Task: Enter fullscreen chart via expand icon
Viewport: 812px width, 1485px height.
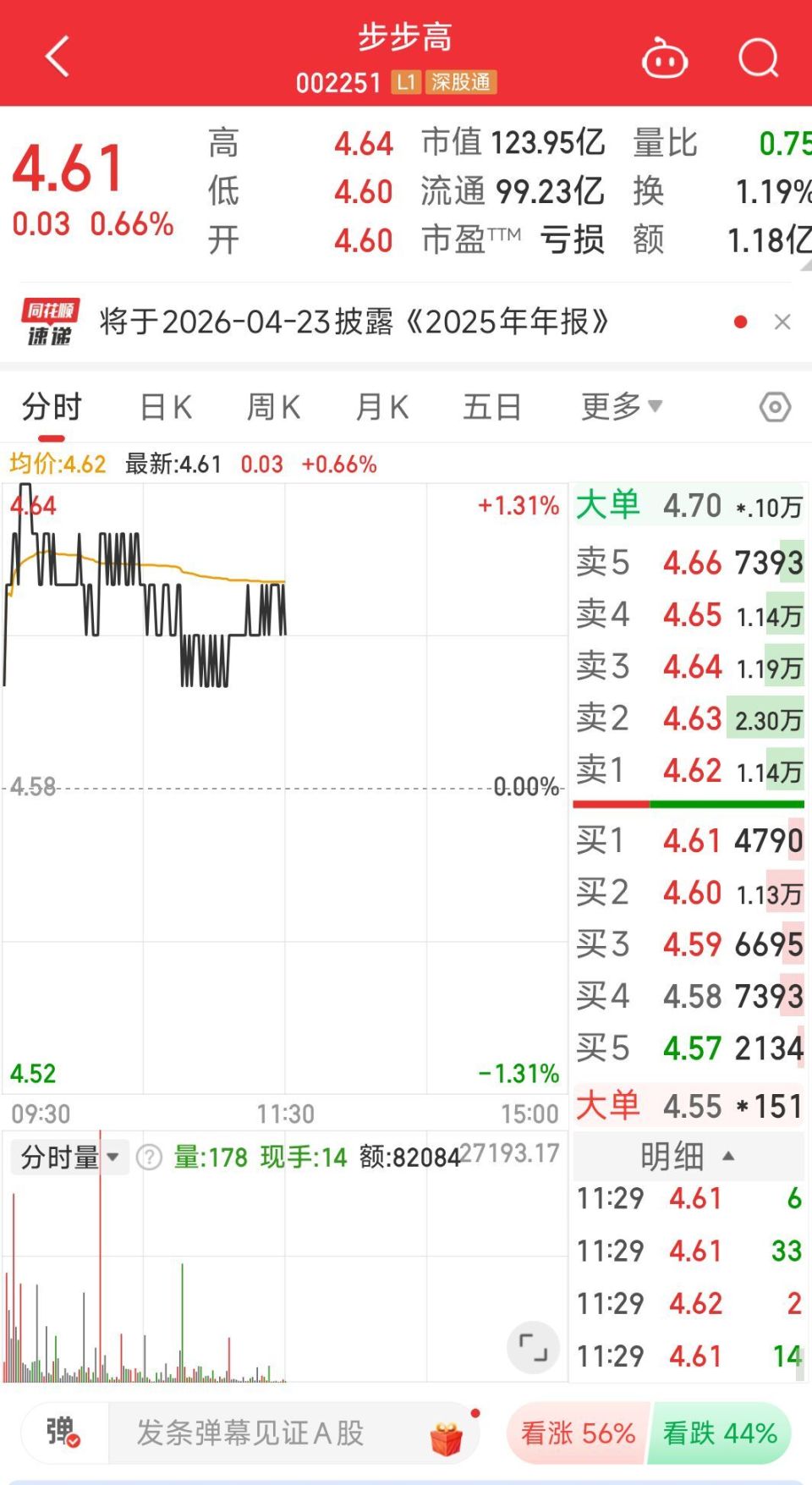Action: [x=533, y=1349]
